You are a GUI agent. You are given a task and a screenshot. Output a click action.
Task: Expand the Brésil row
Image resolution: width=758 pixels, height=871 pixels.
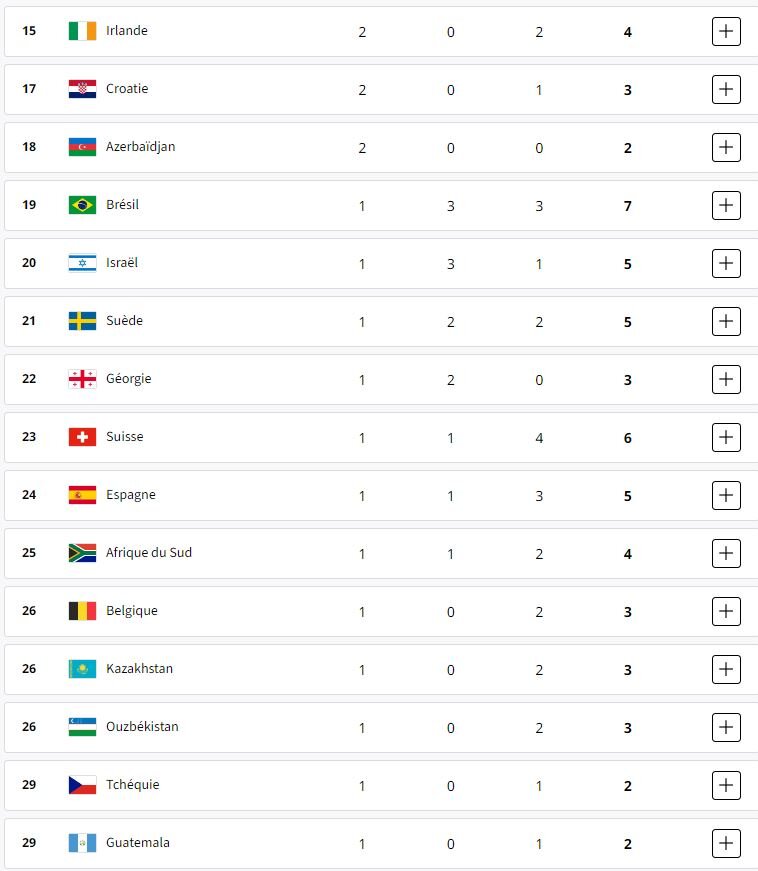coord(726,206)
